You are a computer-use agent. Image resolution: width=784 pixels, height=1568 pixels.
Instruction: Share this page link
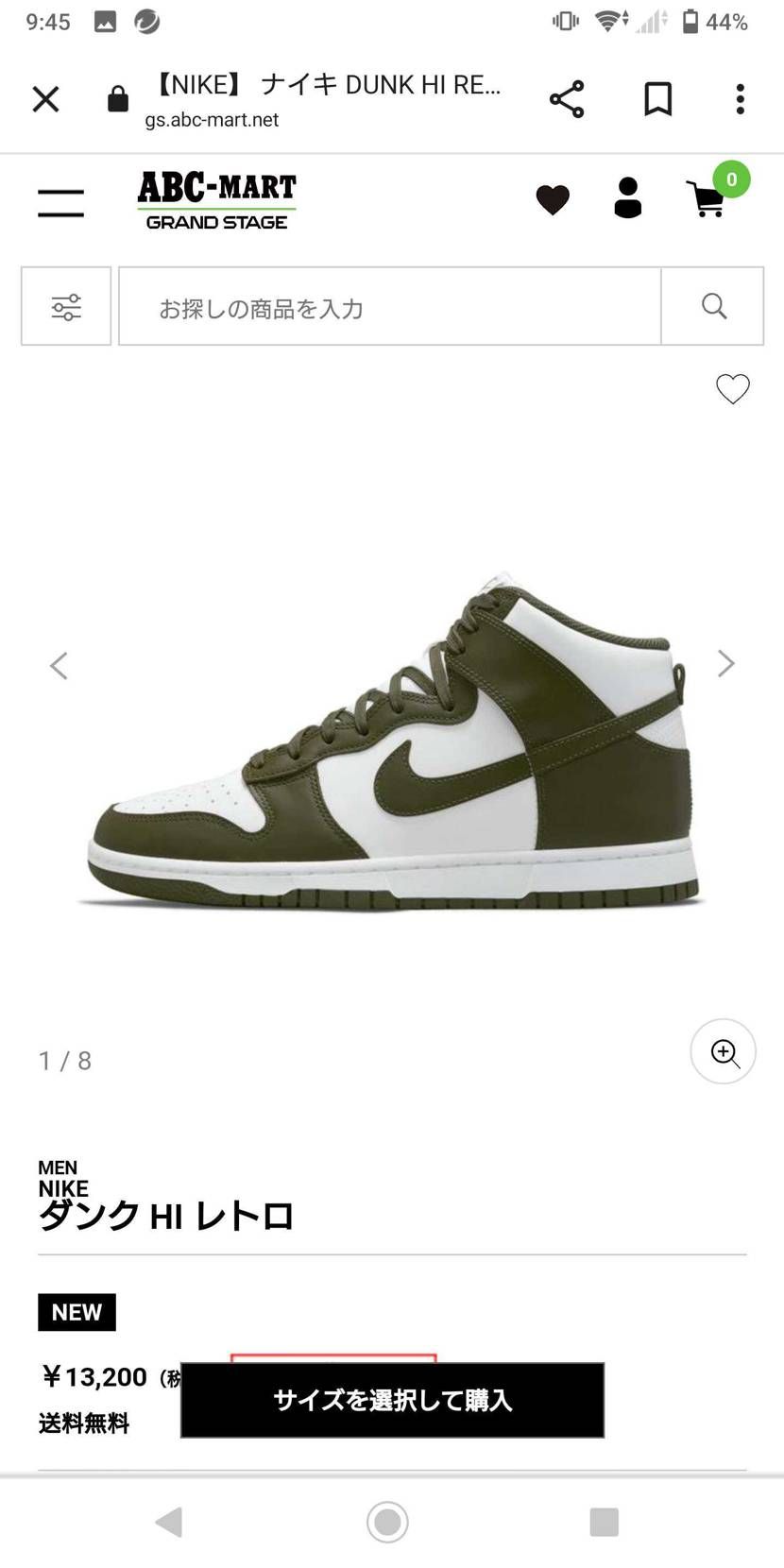point(567,99)
